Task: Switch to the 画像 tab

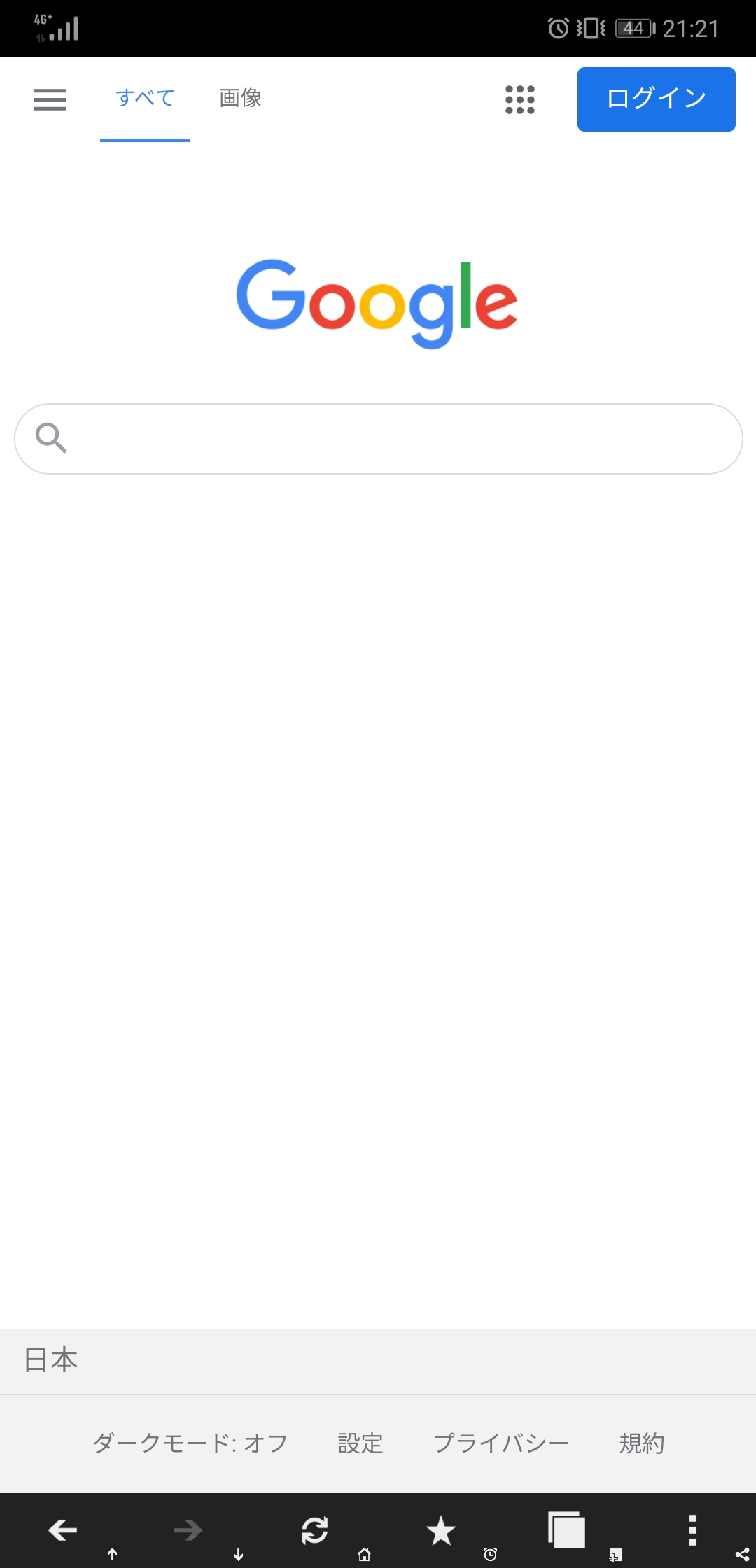Action: [240, 98]
